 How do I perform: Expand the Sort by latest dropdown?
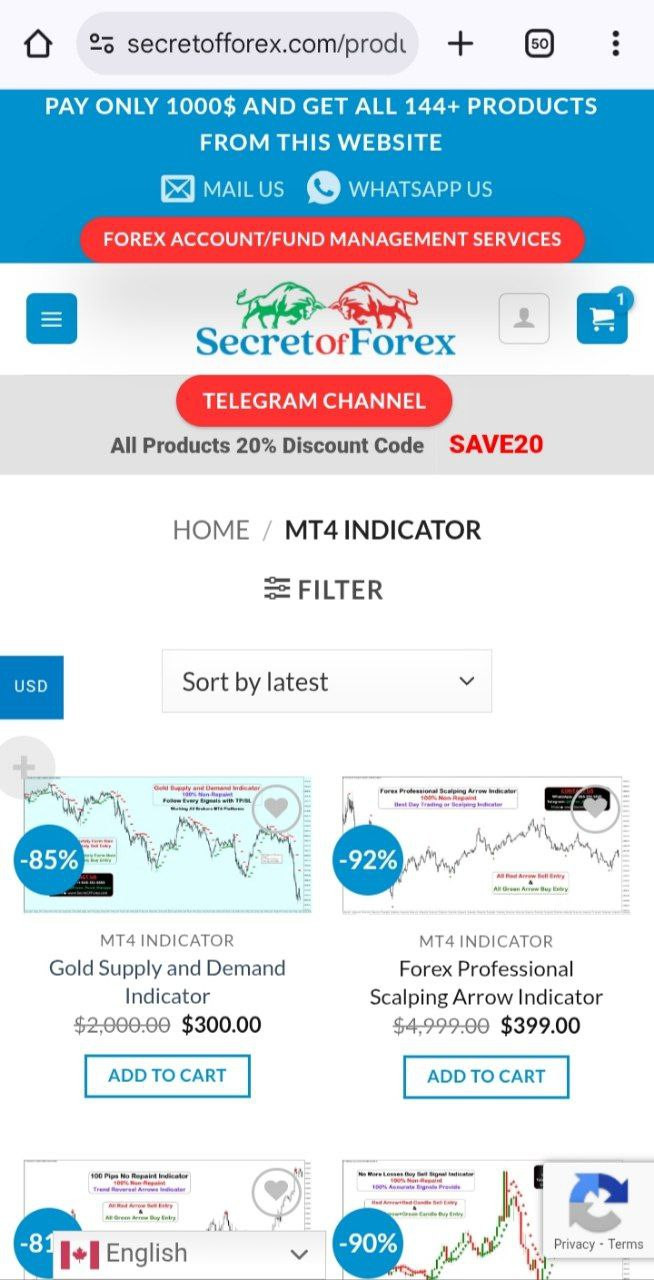coord(327,682)
